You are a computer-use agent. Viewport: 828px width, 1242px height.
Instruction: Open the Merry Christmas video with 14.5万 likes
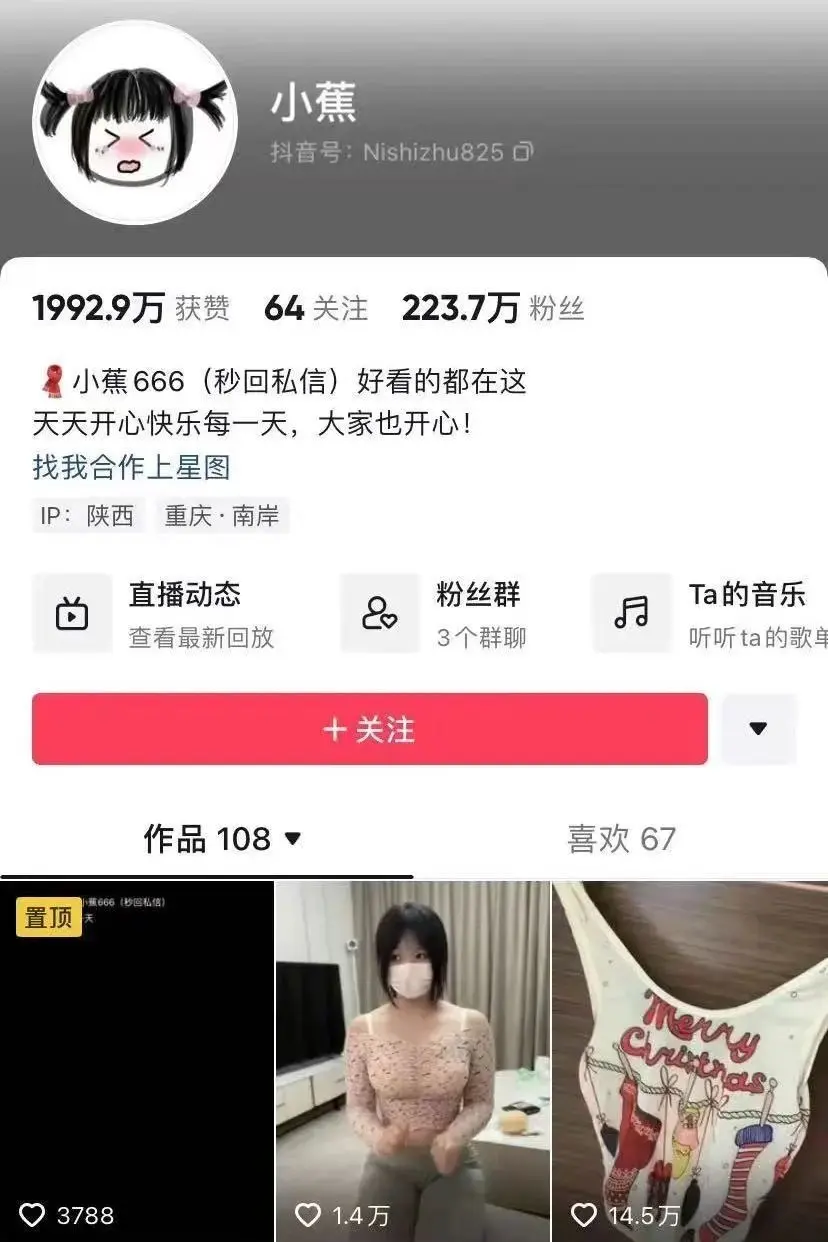690,1060
